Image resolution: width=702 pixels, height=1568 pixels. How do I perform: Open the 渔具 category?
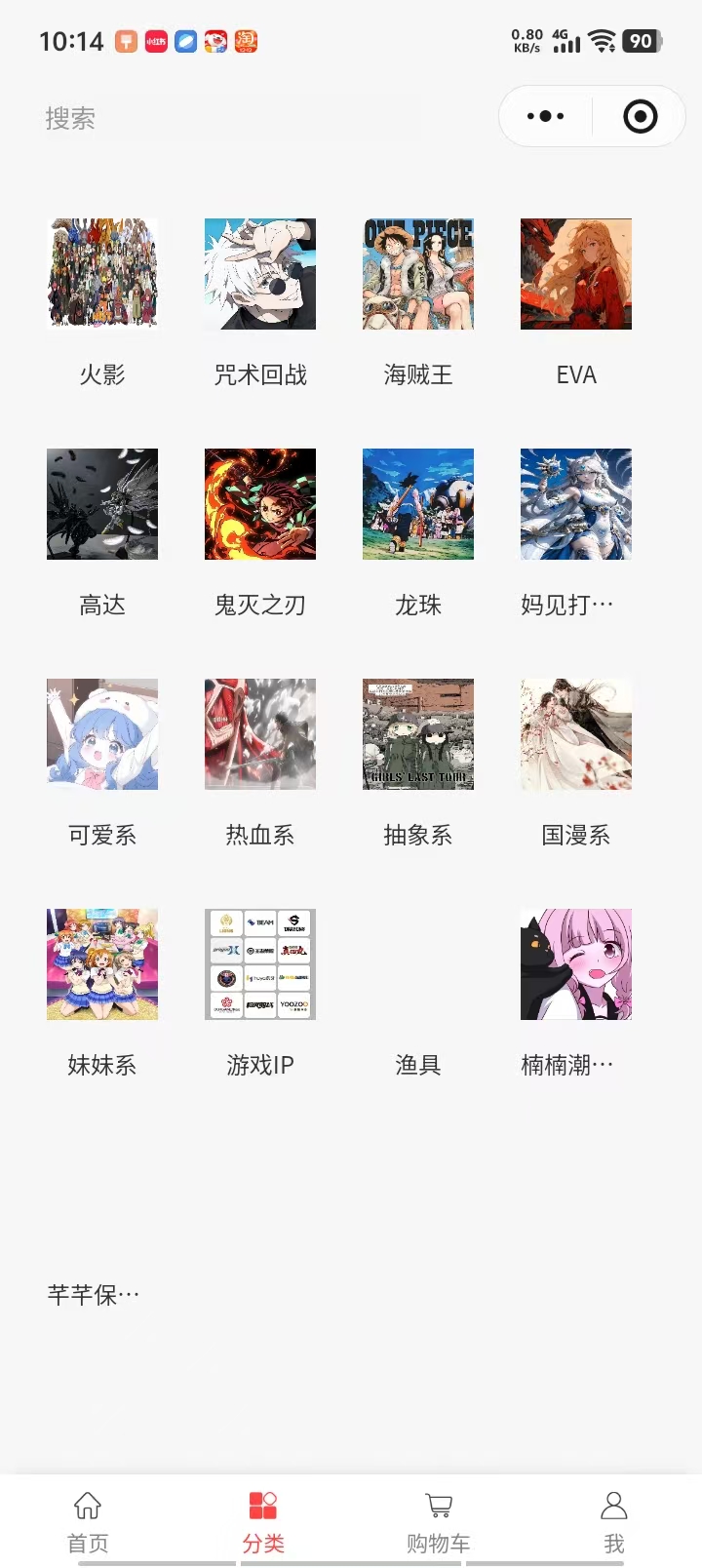pyautogui.click(x=418, y=1064)
